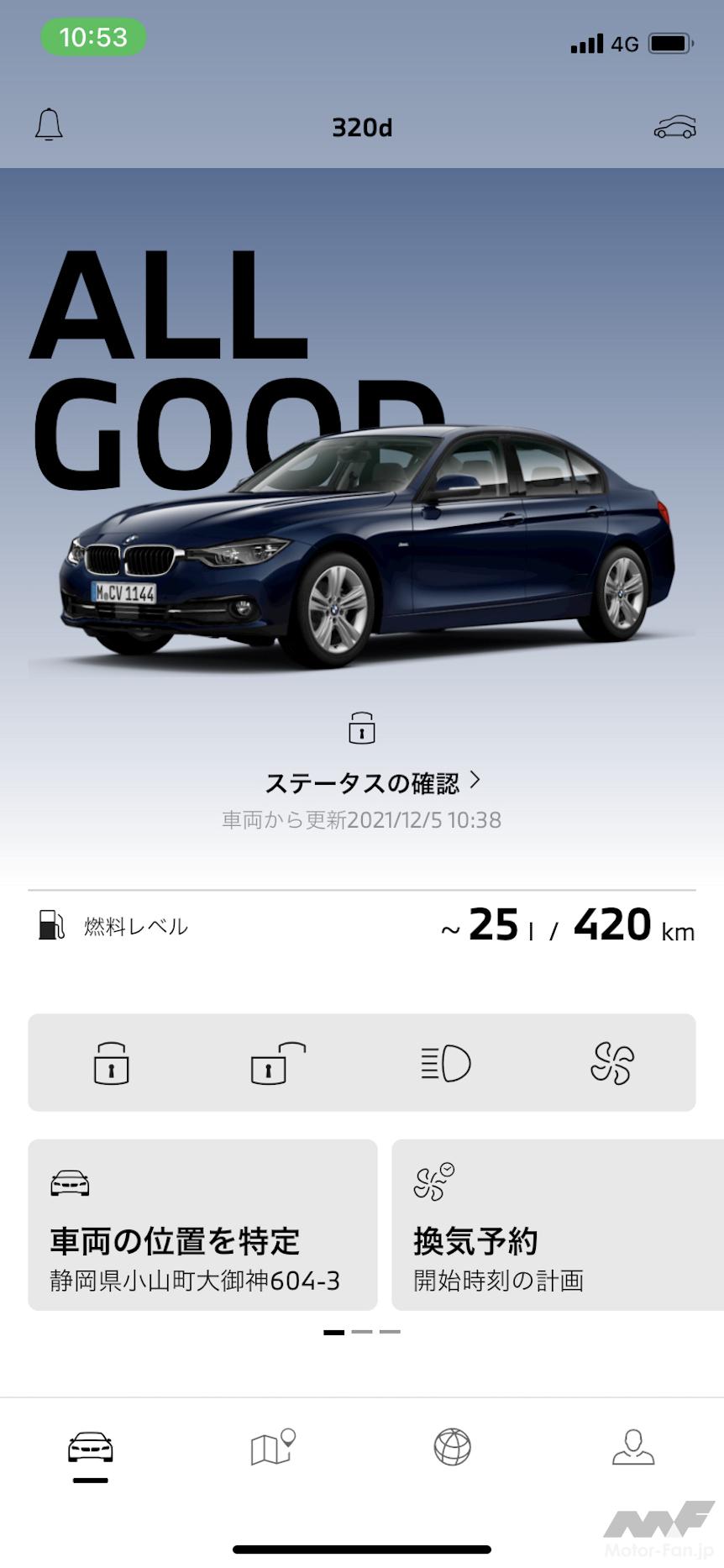Switch to the profile tab

tap(632, 1447)
